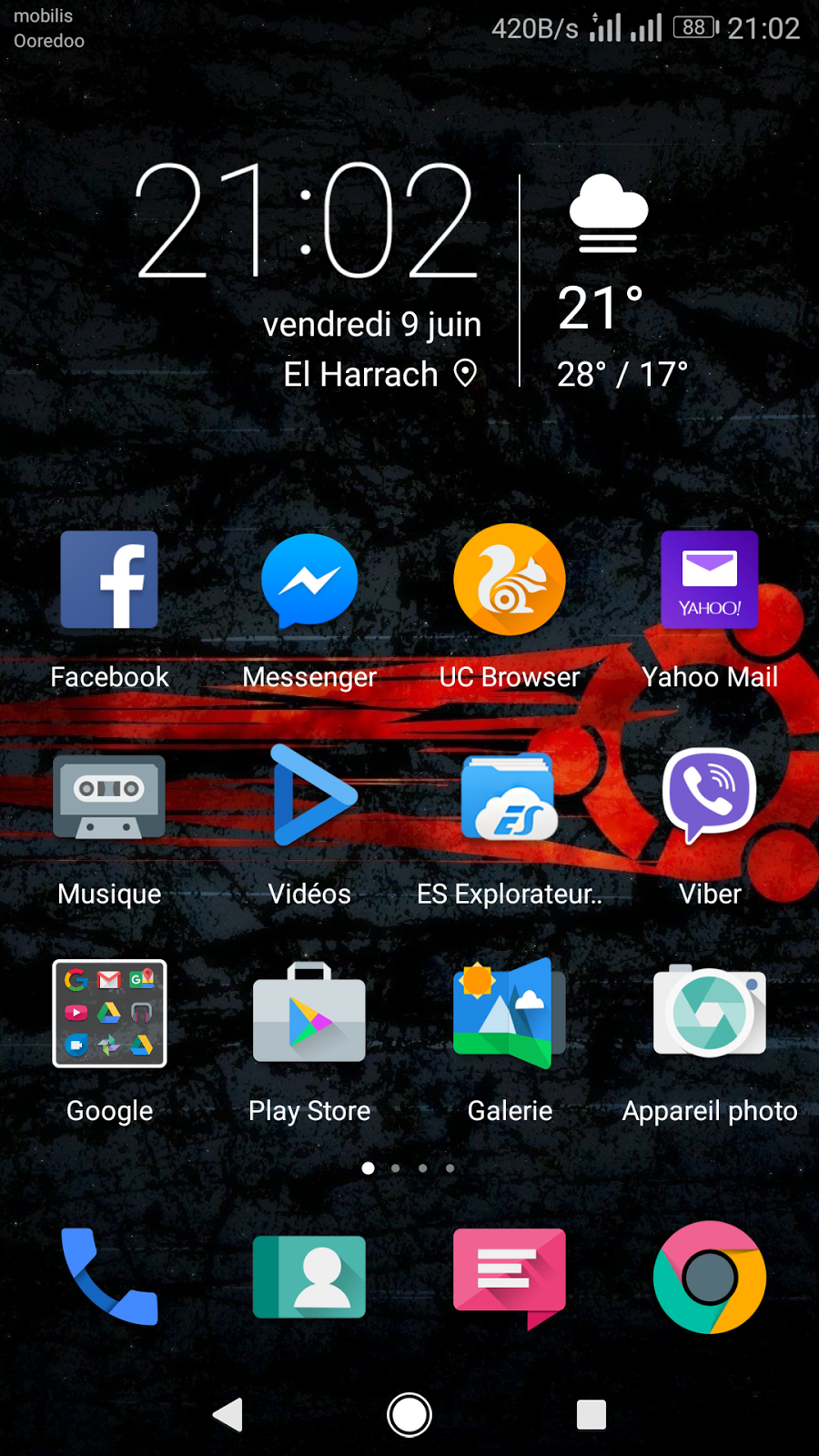The height and width of the screenshot is (1456, 819).
Task: Tap the 21:02 clock widget
Action: point(307,221)
